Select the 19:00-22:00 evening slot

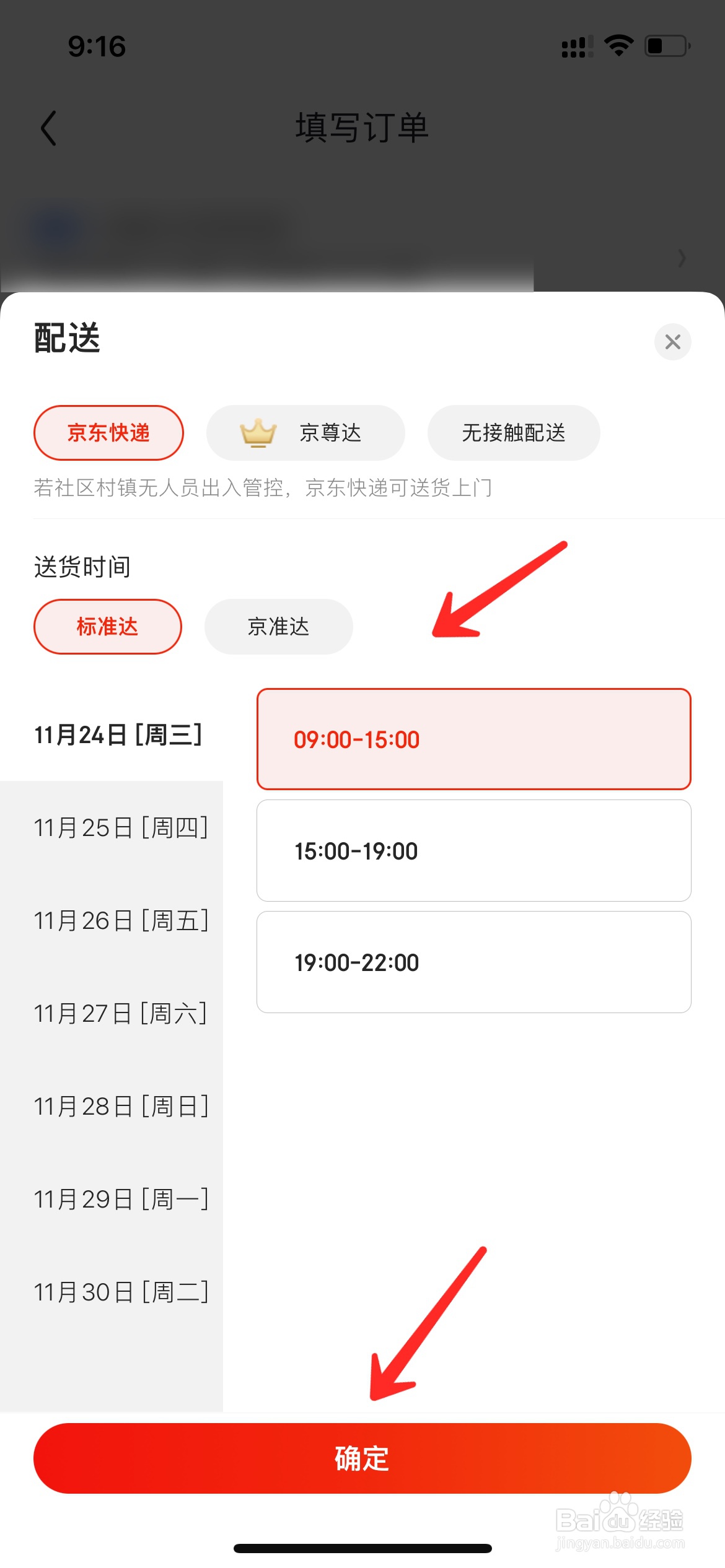[474, 961]
